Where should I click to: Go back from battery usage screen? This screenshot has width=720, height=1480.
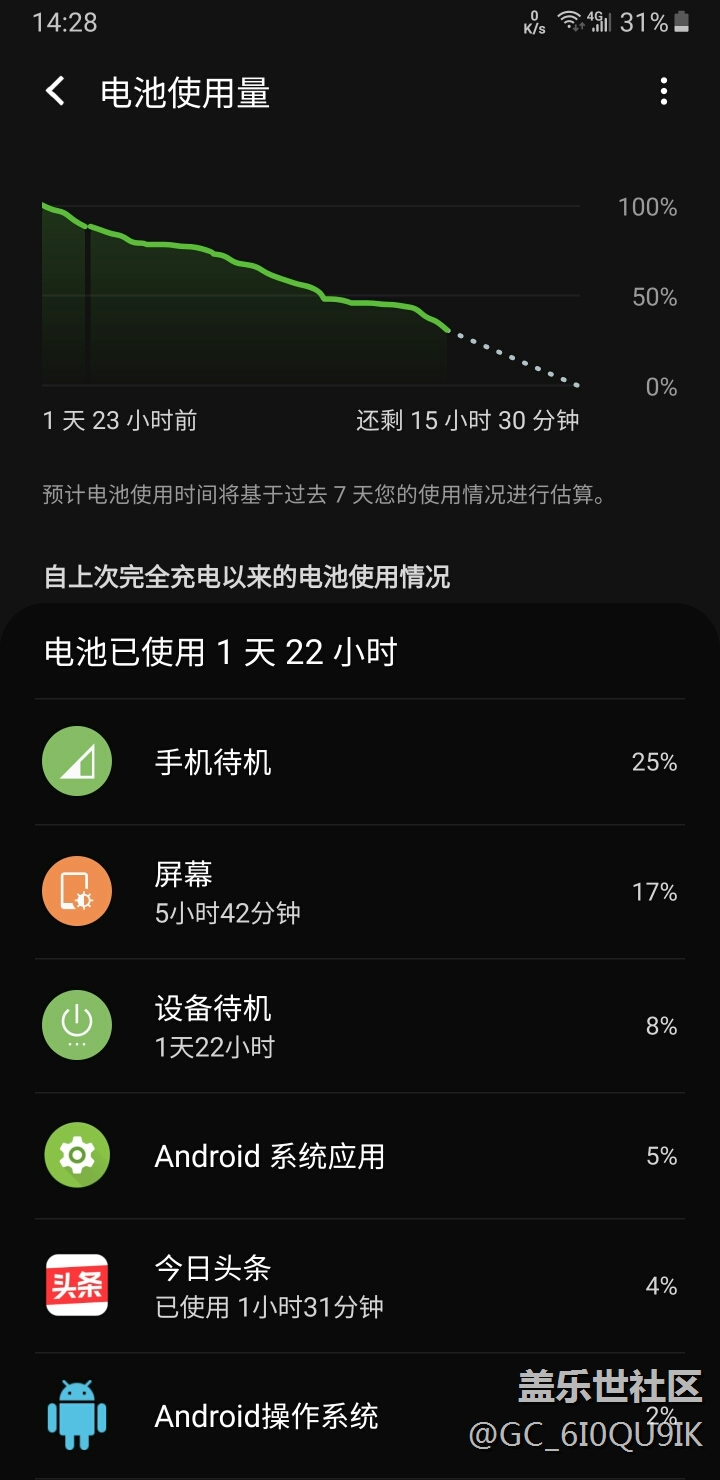pos(56,92)
